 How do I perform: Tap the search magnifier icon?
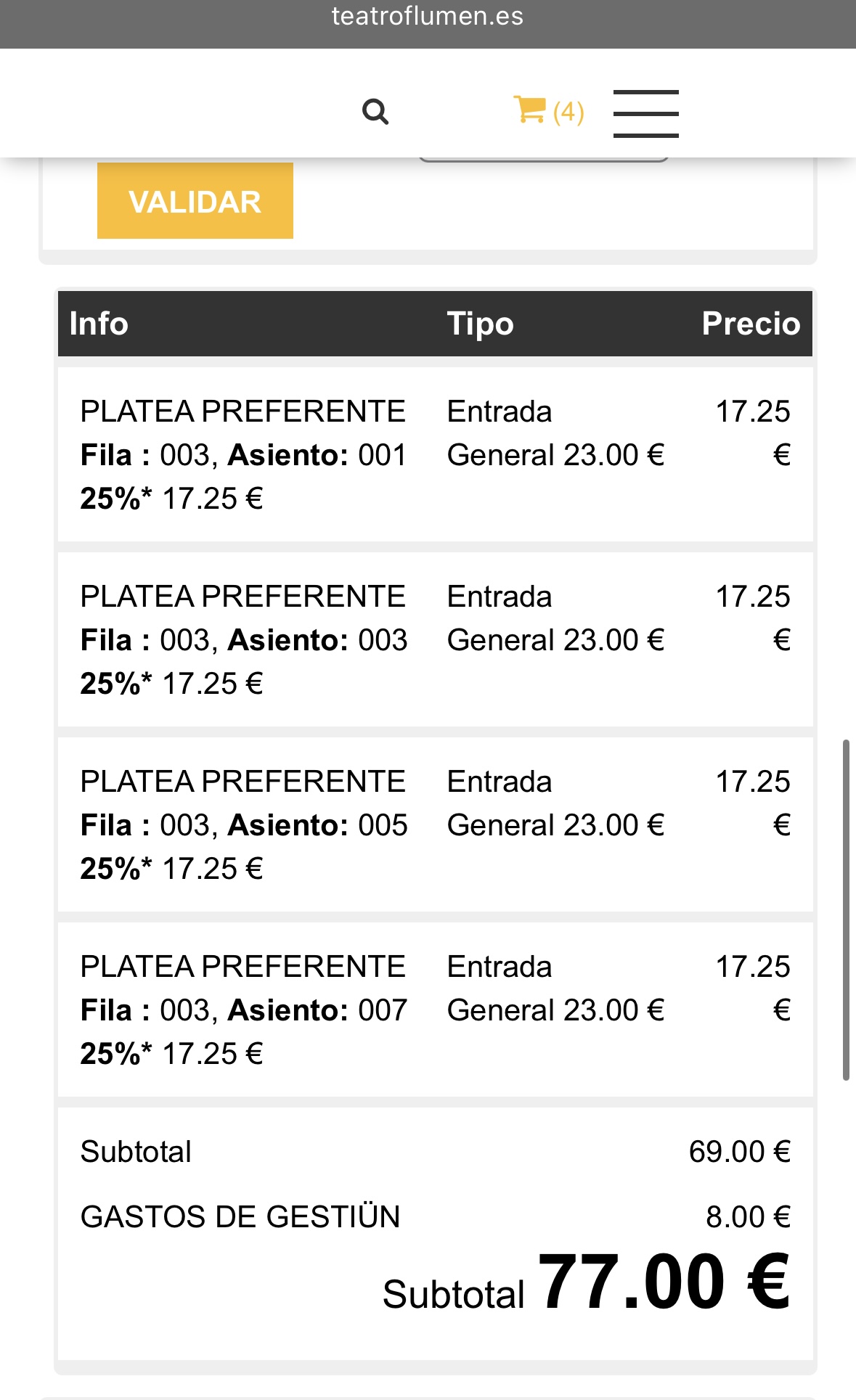[375, 112]
